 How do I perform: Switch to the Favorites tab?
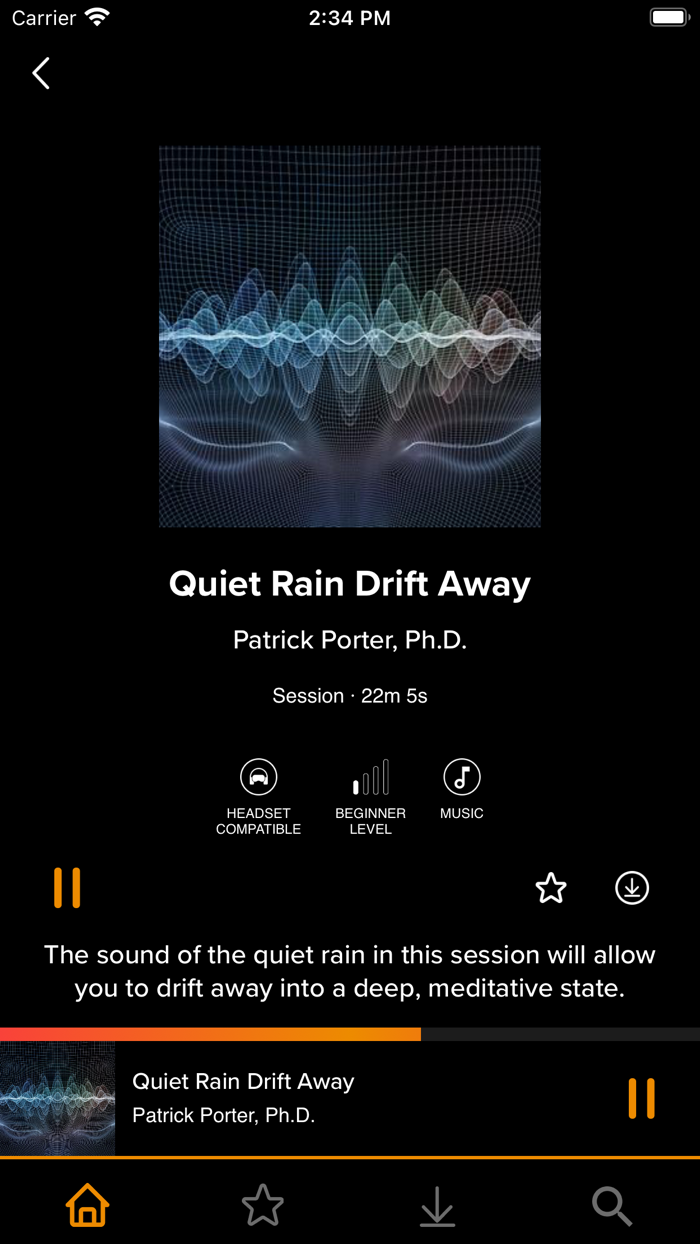click(x=263, y=1206)
